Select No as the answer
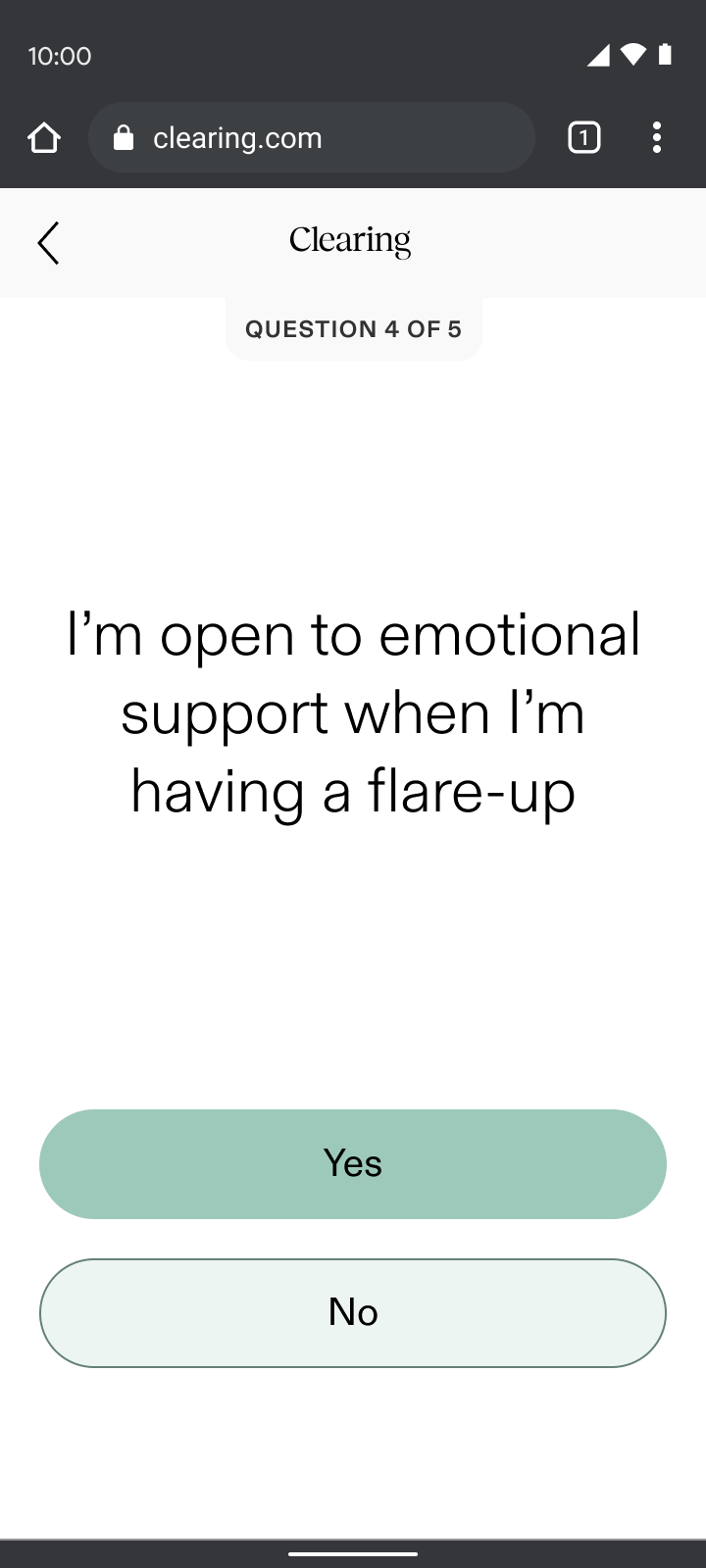The height and width of the screenshot is (1568, 706). pyautogui.click(x=353, y=1313)
